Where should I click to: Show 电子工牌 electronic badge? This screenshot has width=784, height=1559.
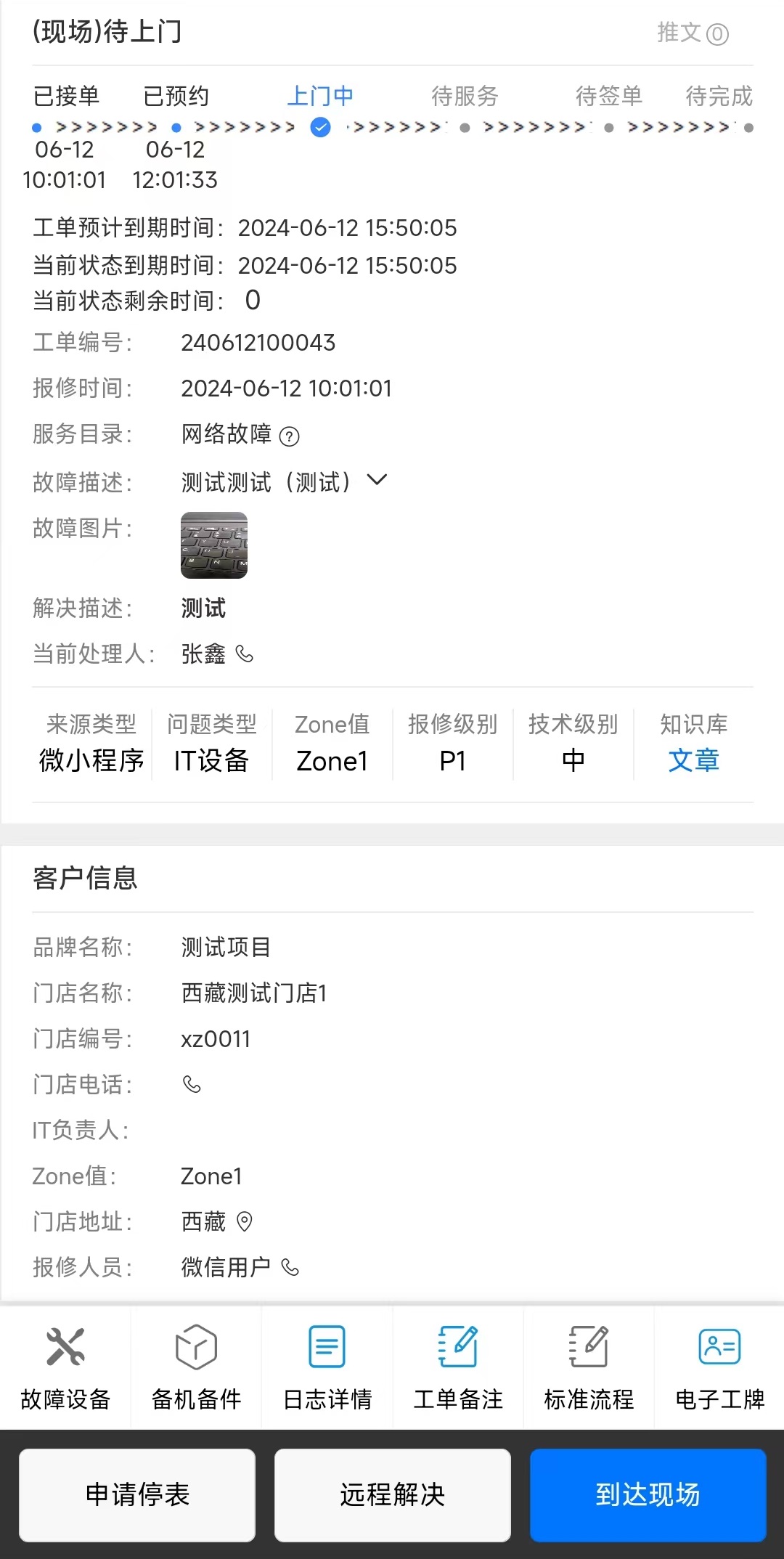point(719,1367)
